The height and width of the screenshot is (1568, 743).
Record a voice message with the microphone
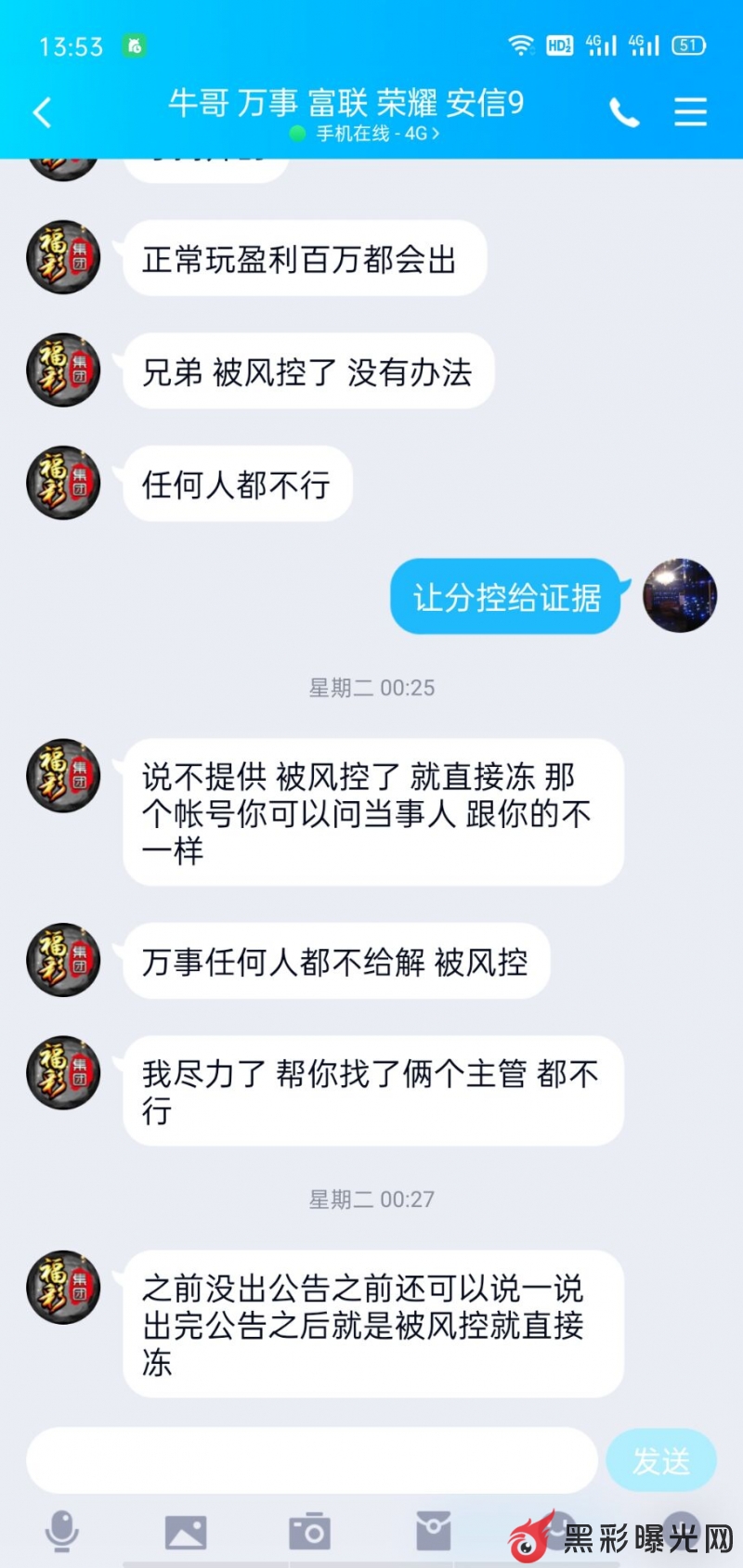[62, 1531]
